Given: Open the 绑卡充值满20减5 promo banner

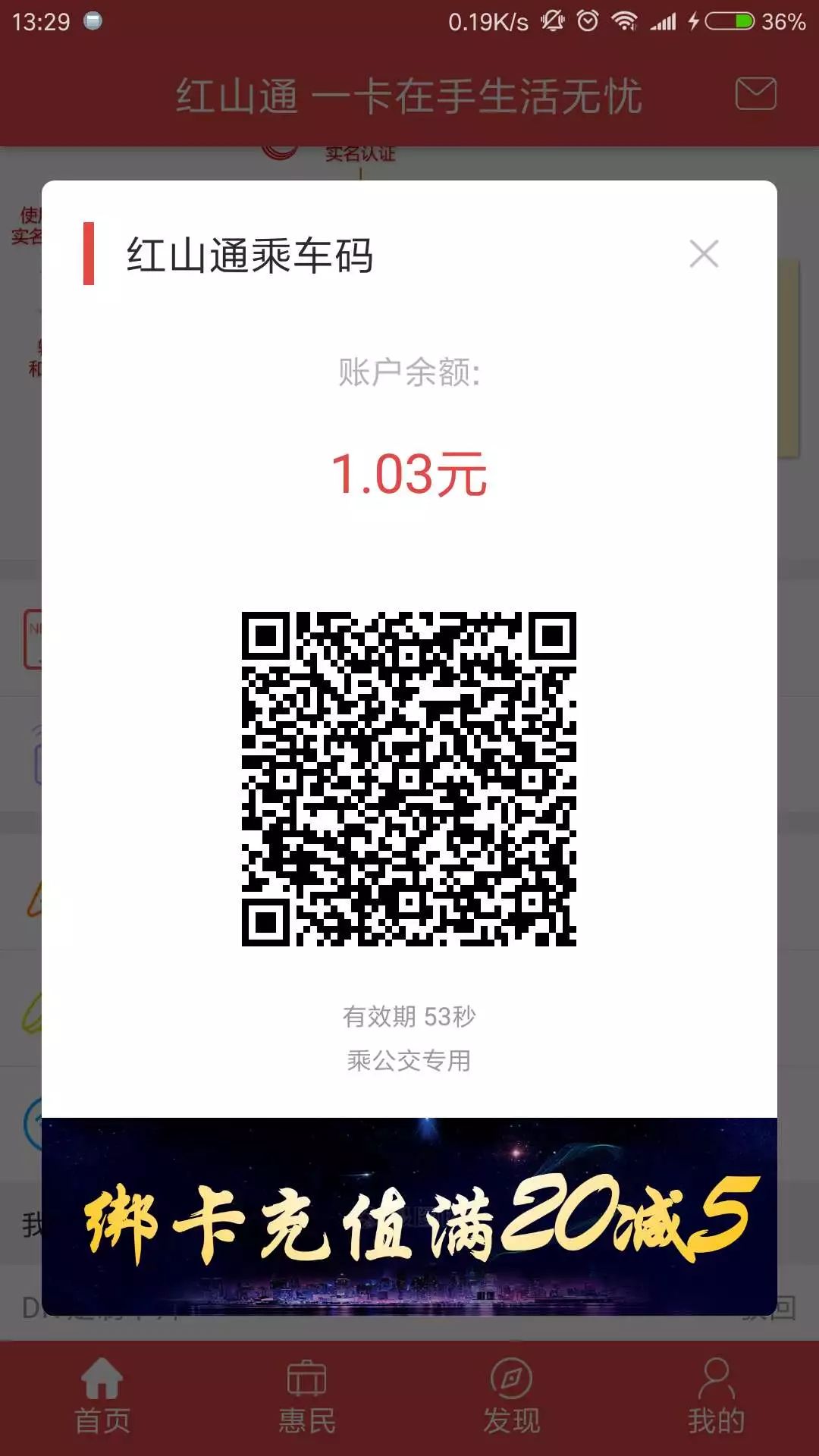Looking at the screenshot, I should [409, 1216].
